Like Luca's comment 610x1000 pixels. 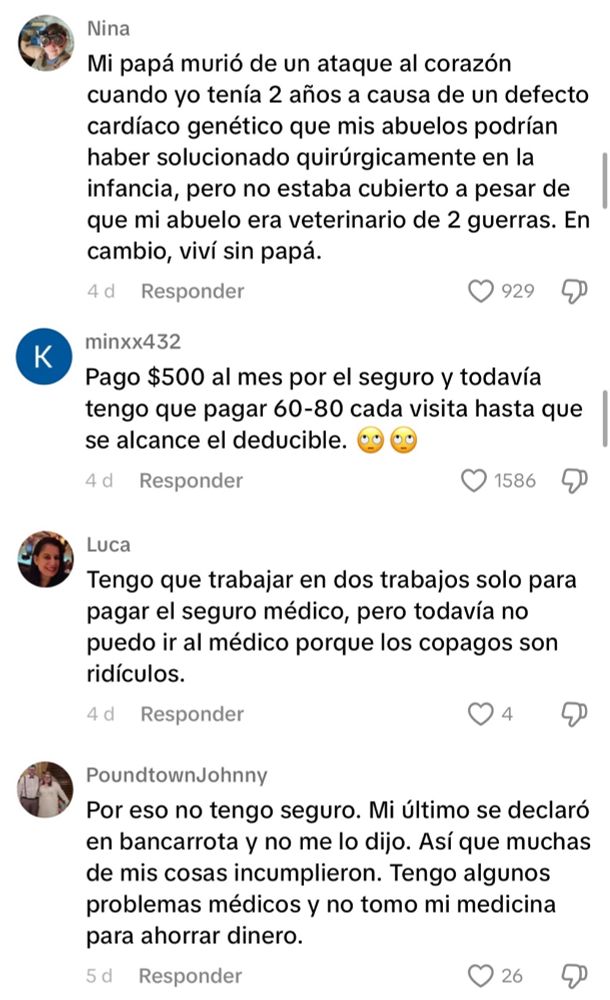[481, 714]
